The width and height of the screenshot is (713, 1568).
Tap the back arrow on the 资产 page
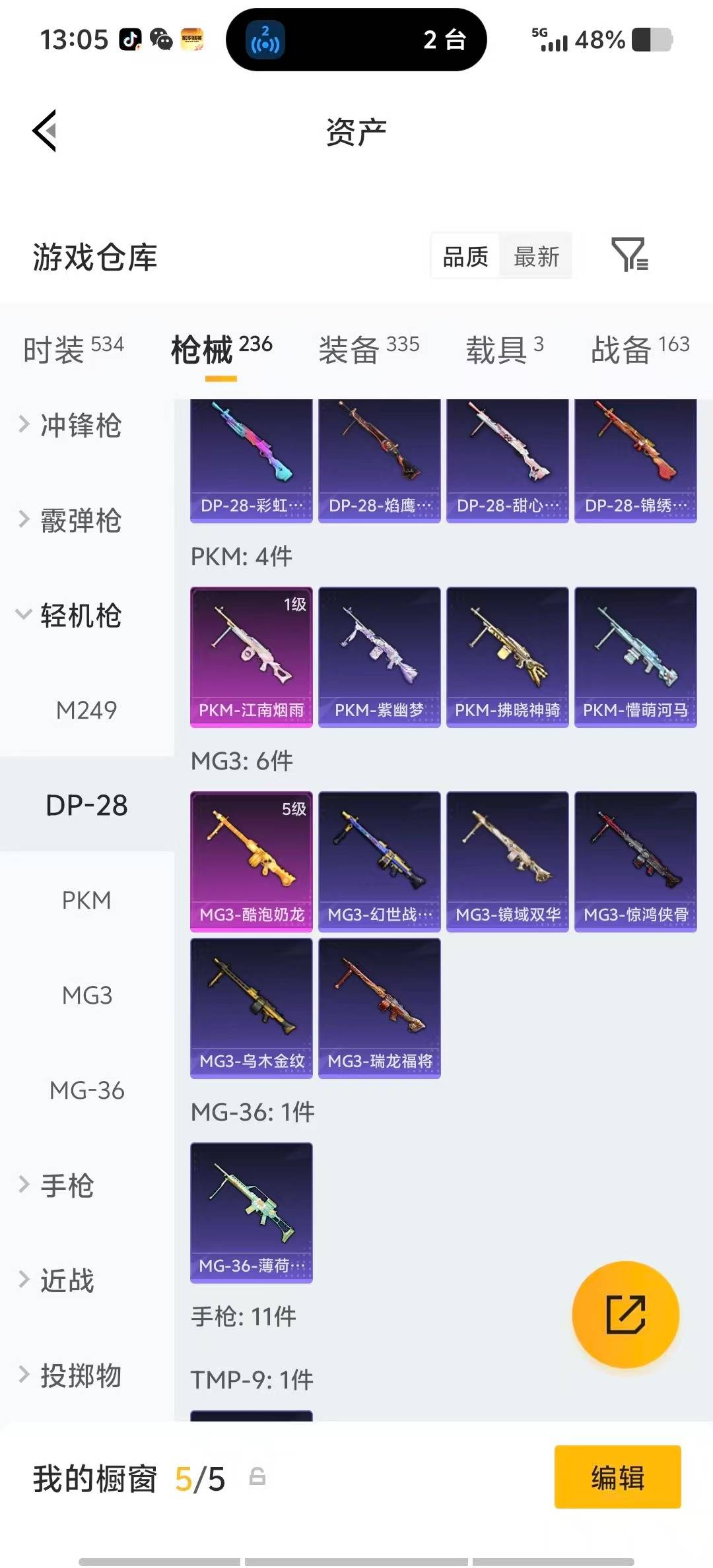(44, 131)
